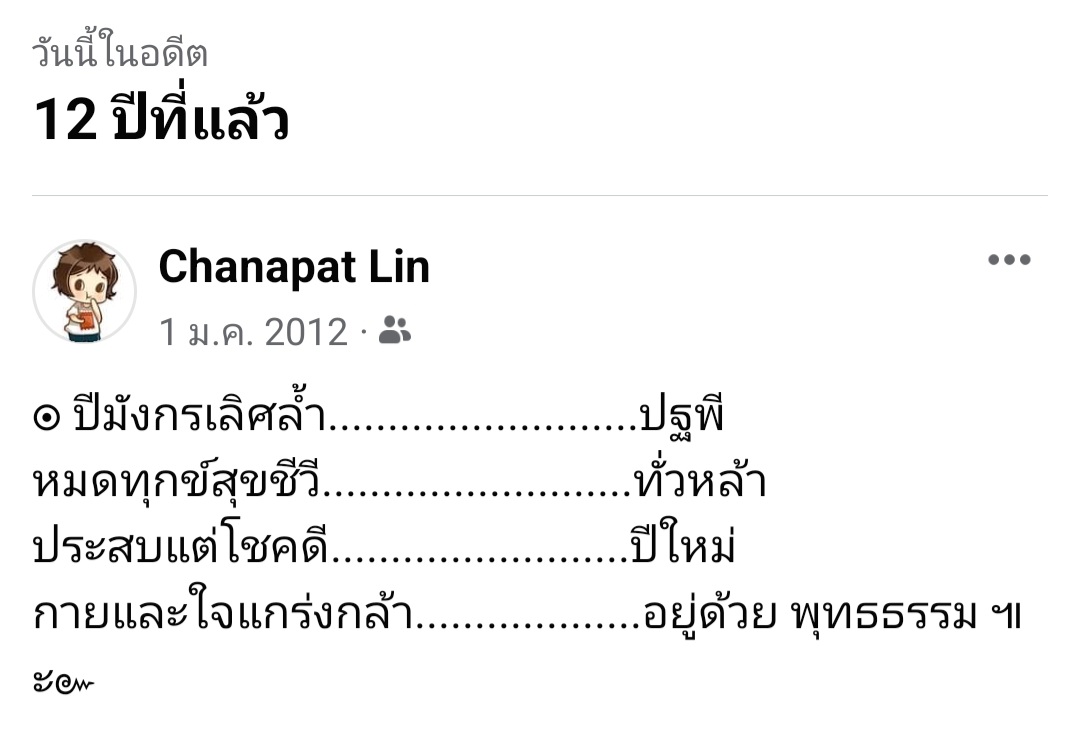Open Chanapat Lin's profile picture

pyautogui.click(x=85, y=291)
